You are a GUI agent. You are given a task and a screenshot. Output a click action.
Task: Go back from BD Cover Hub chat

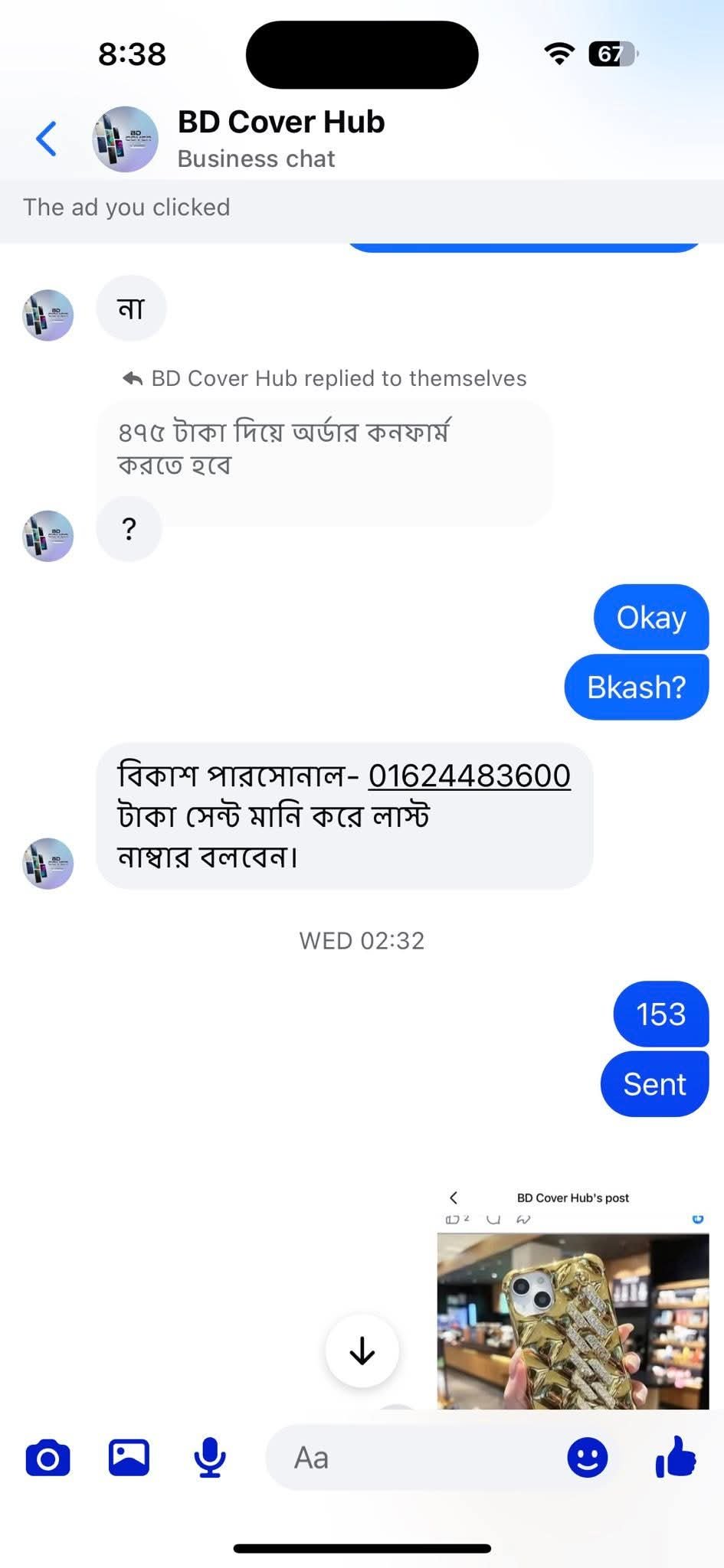[47, 139]
